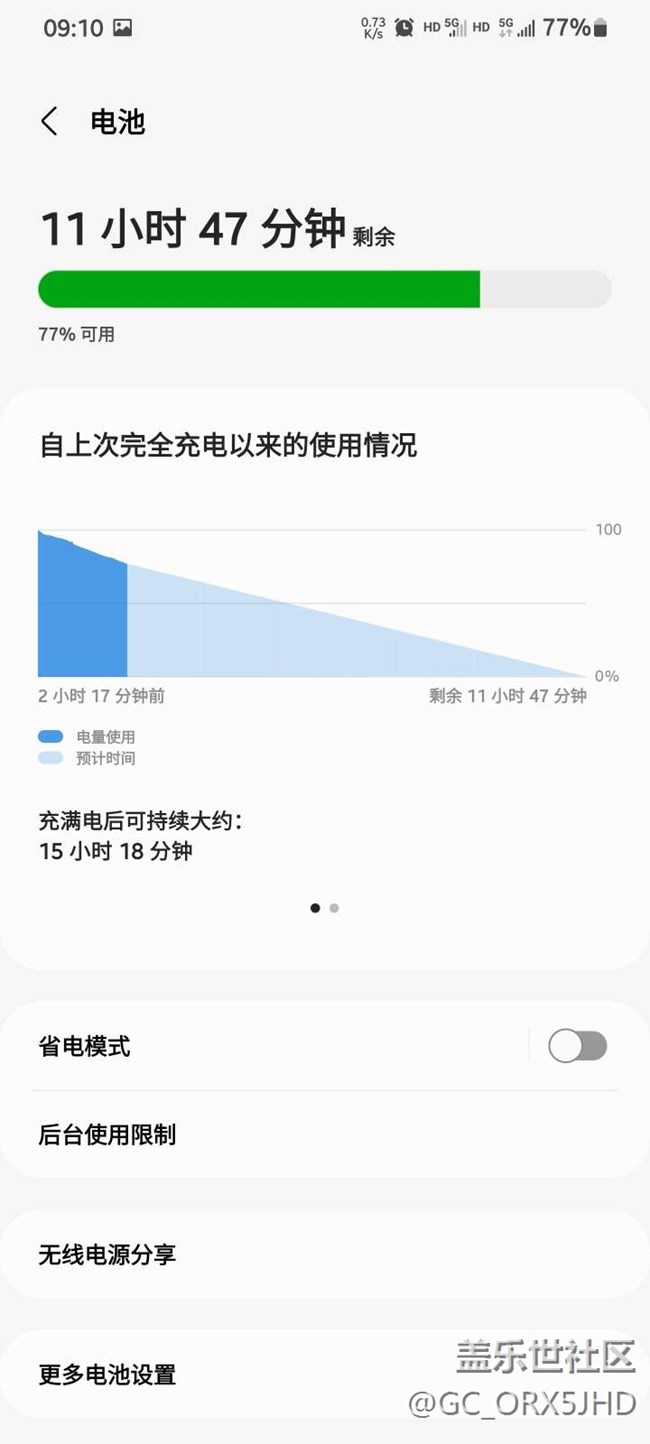Viewport: 650px width, 1444px height.
Task: Select the second page indicator dot
Action: [x=334, y=908]
